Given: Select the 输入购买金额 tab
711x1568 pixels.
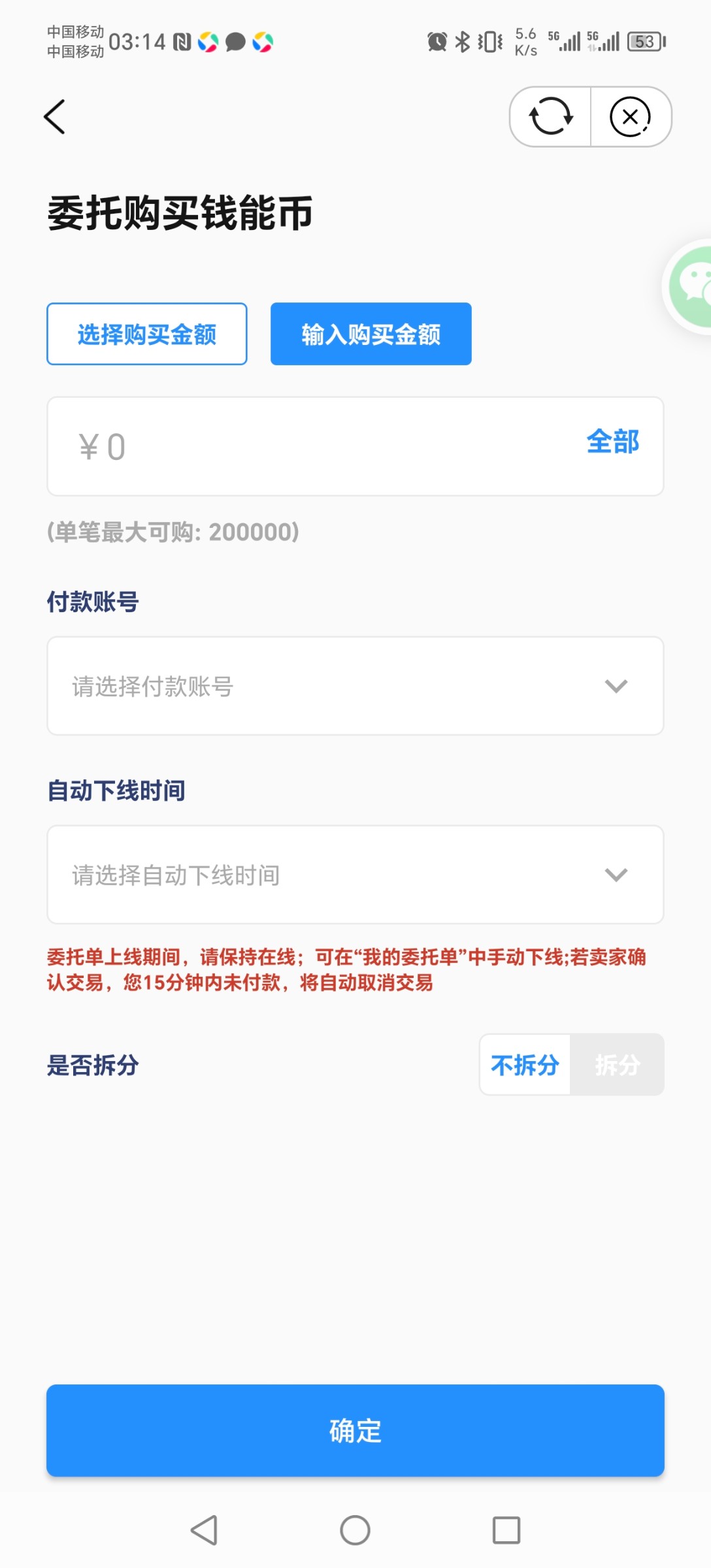Looking at the screenshot, I should pos(371,334).
